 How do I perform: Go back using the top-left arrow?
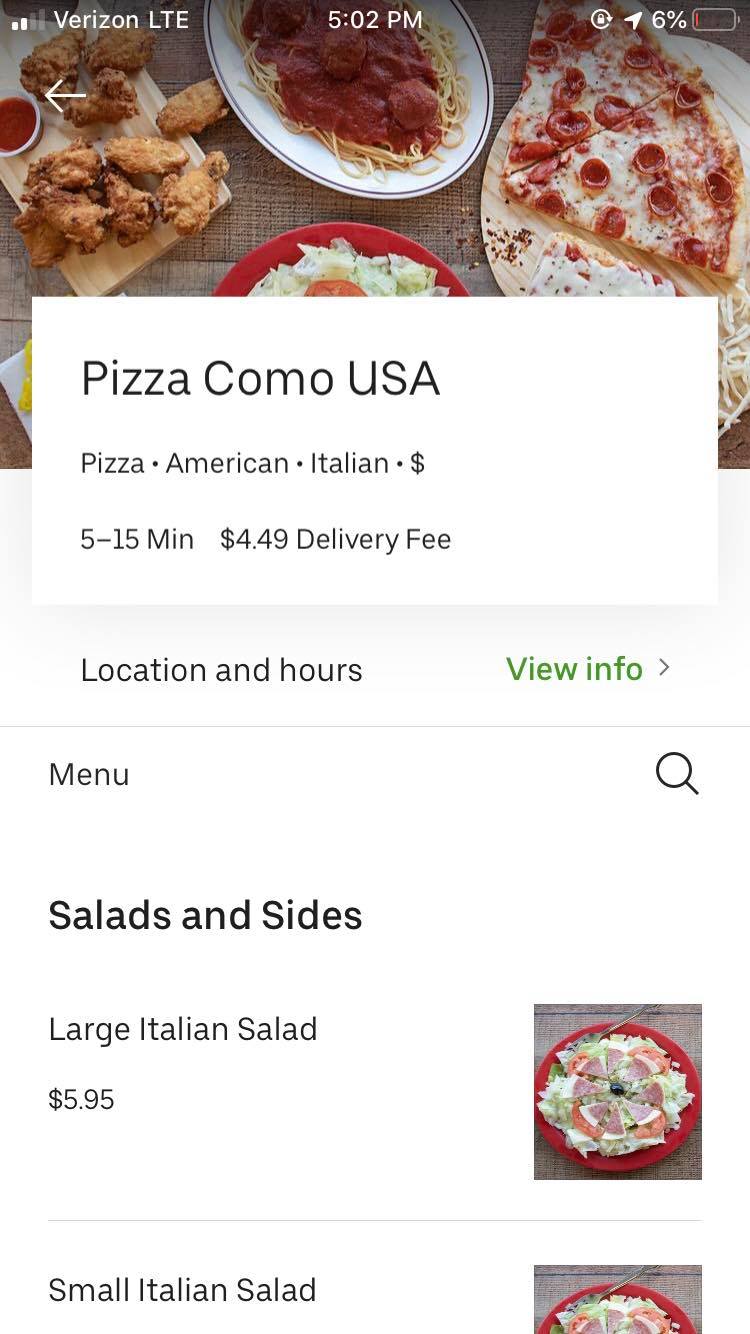click(66, 96)
